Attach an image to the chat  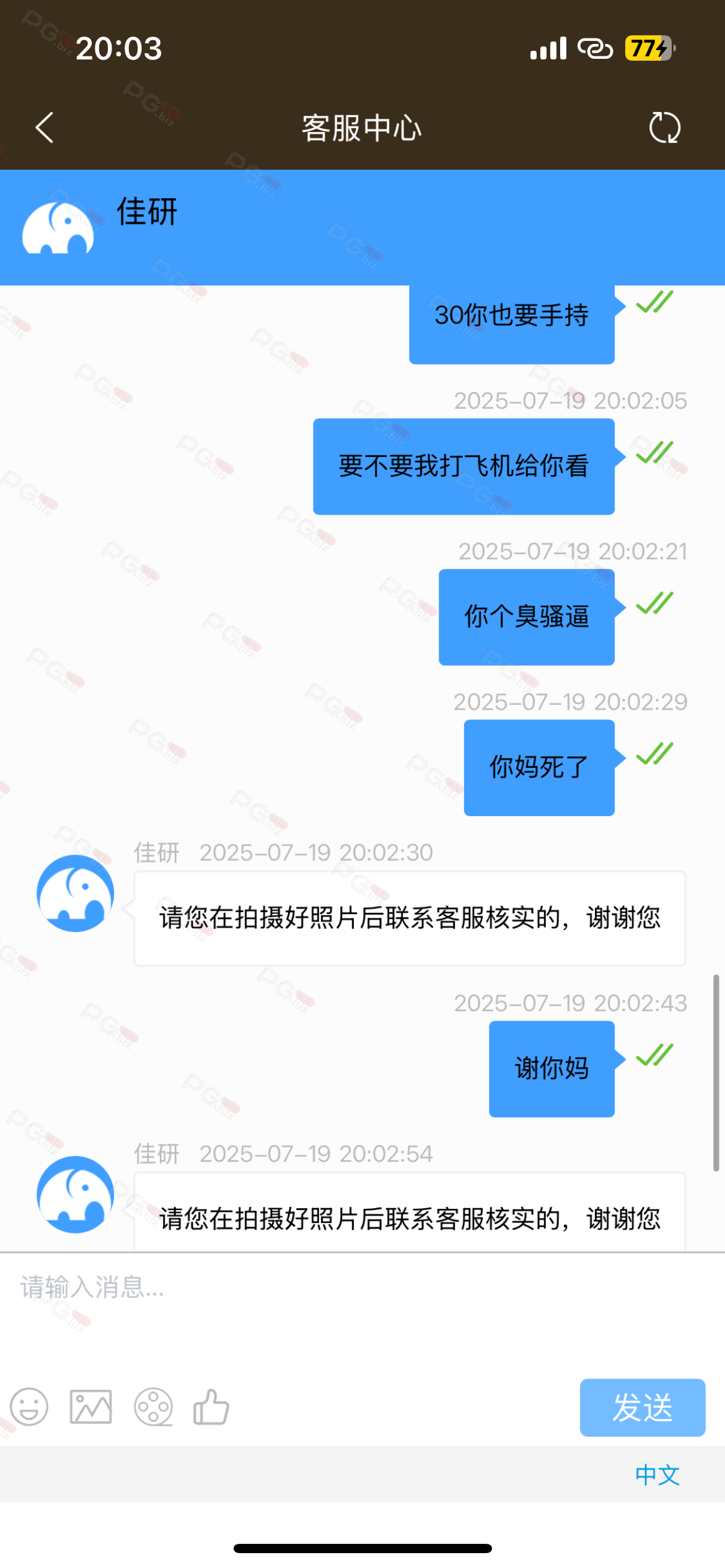click(x=91, y=1407)
